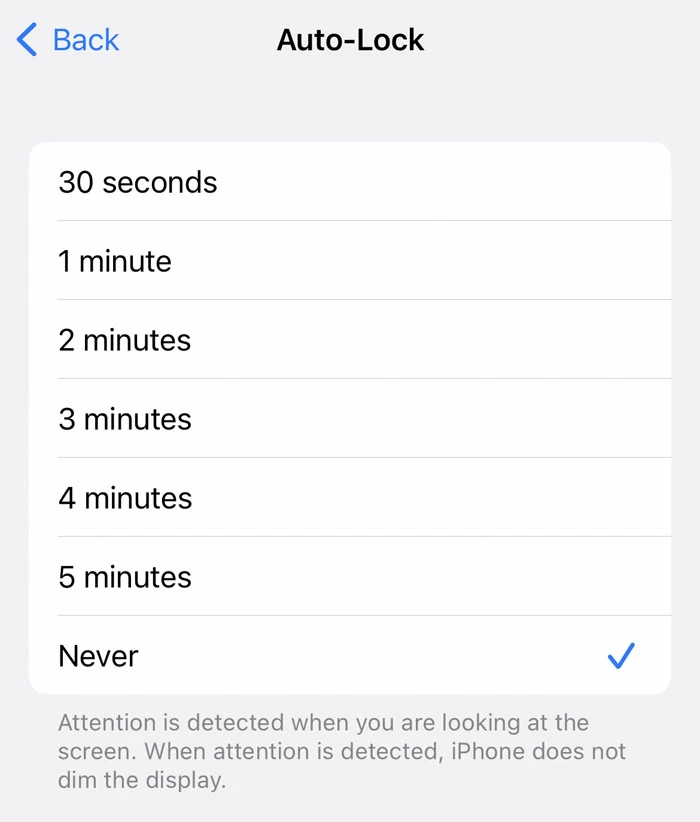Go back to the previous settings page
700x822 pixels.
[x=68, y=40]
